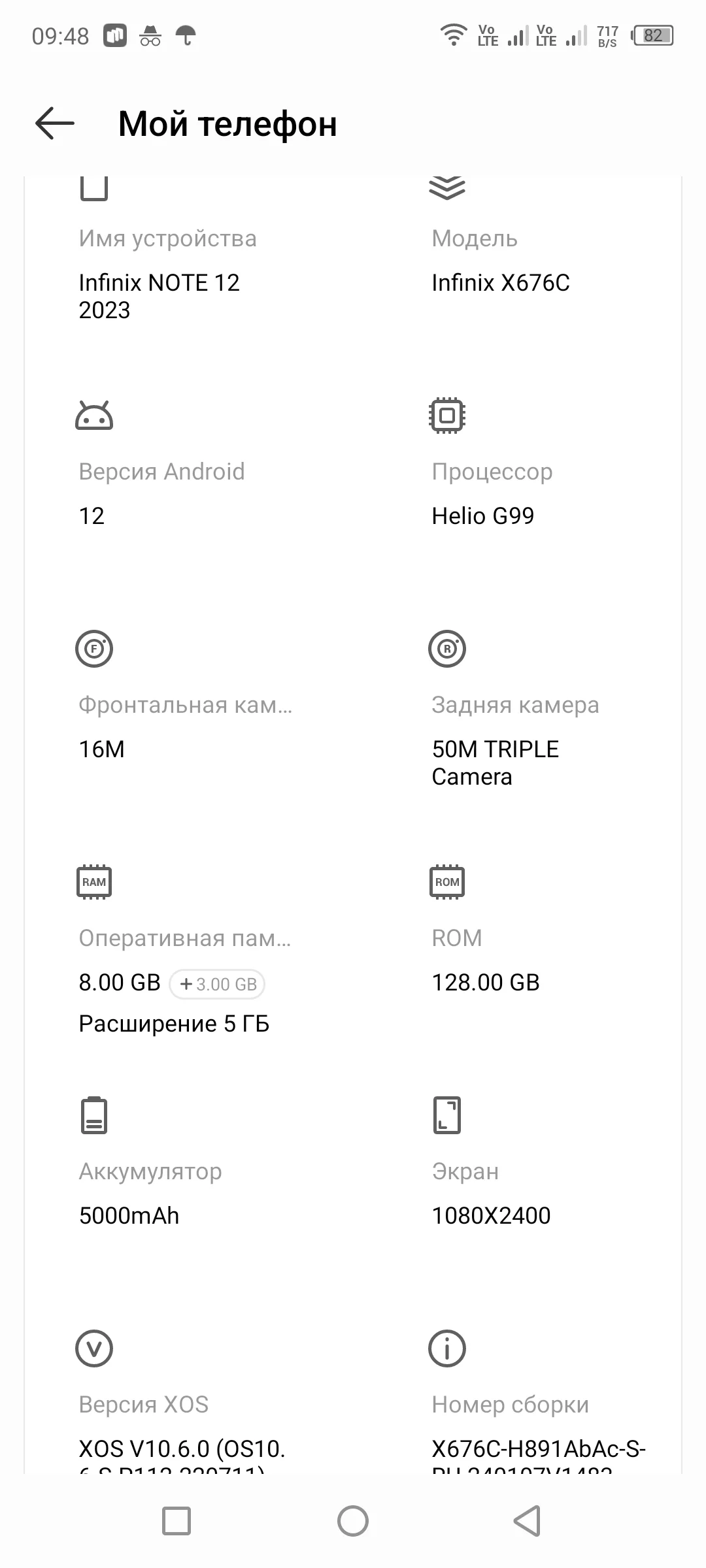Click the front camera F icon
Viewport: 706px width, 1568px height.
[x=93, y=649]
